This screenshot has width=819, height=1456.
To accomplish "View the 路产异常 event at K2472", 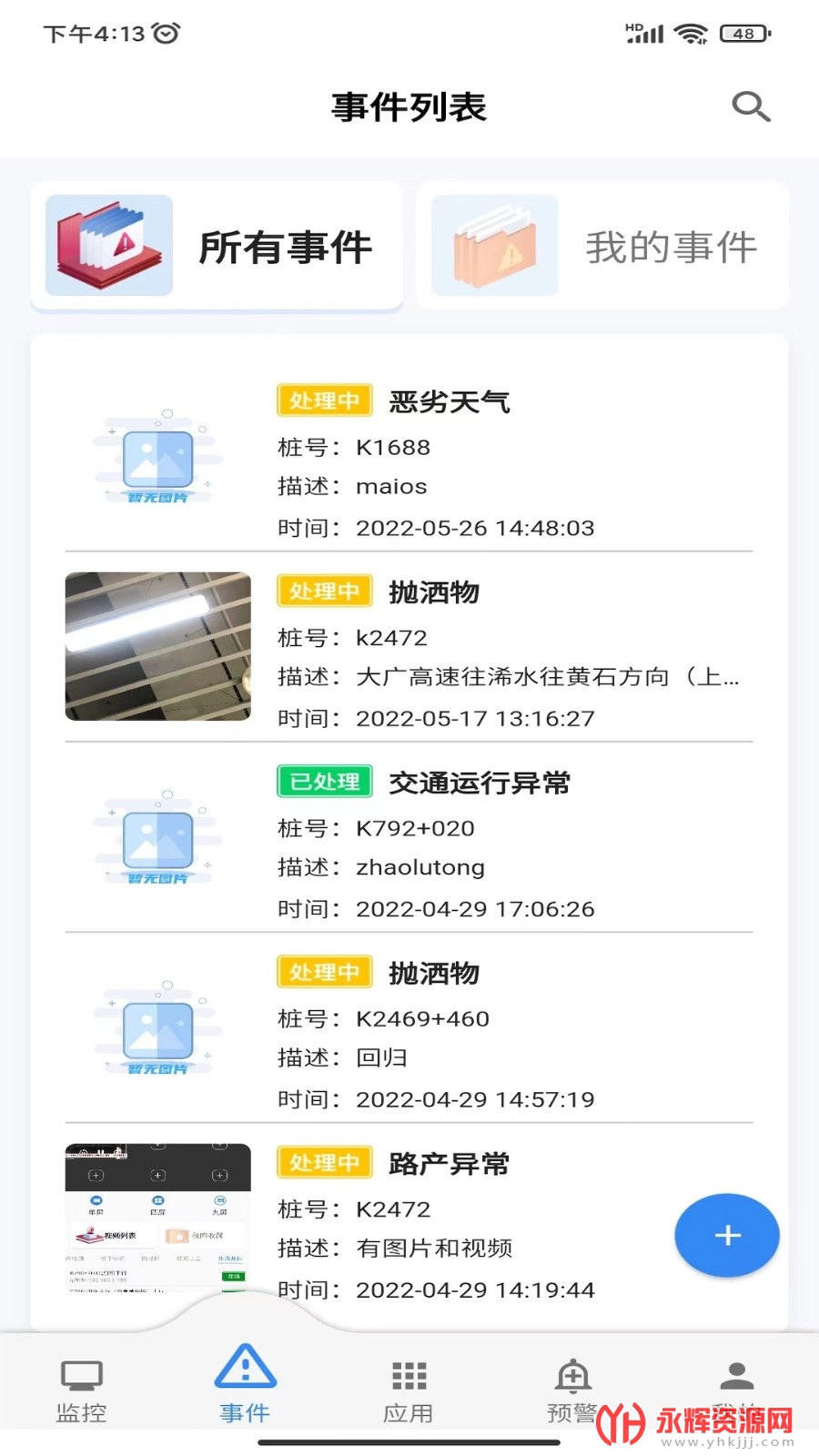I will [x=409, y=1225].
